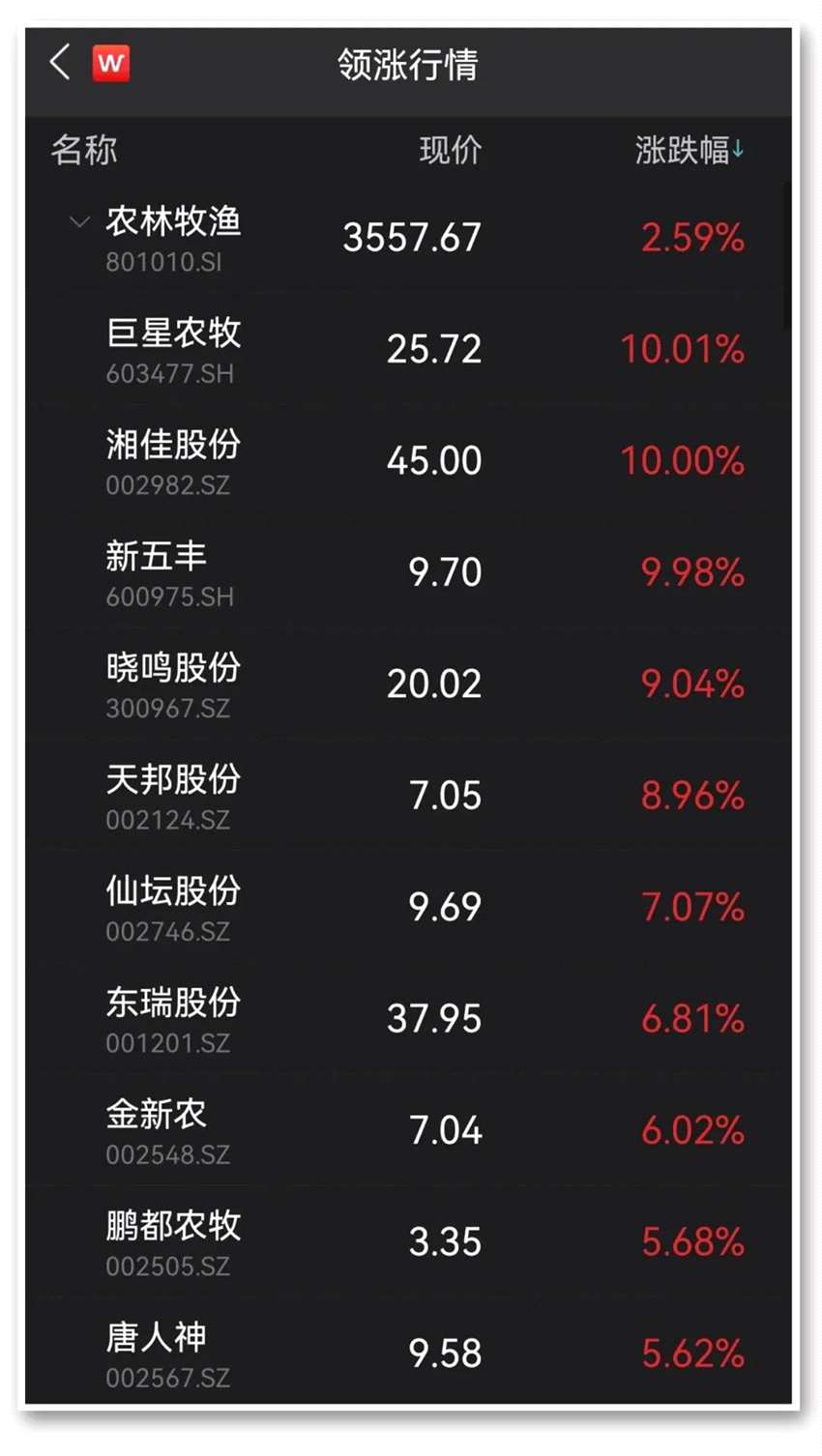Image resolution: width=822 pixels, height=1456 pixels.
Task: Toggle sort order by 现价 column
Action: 452,148
